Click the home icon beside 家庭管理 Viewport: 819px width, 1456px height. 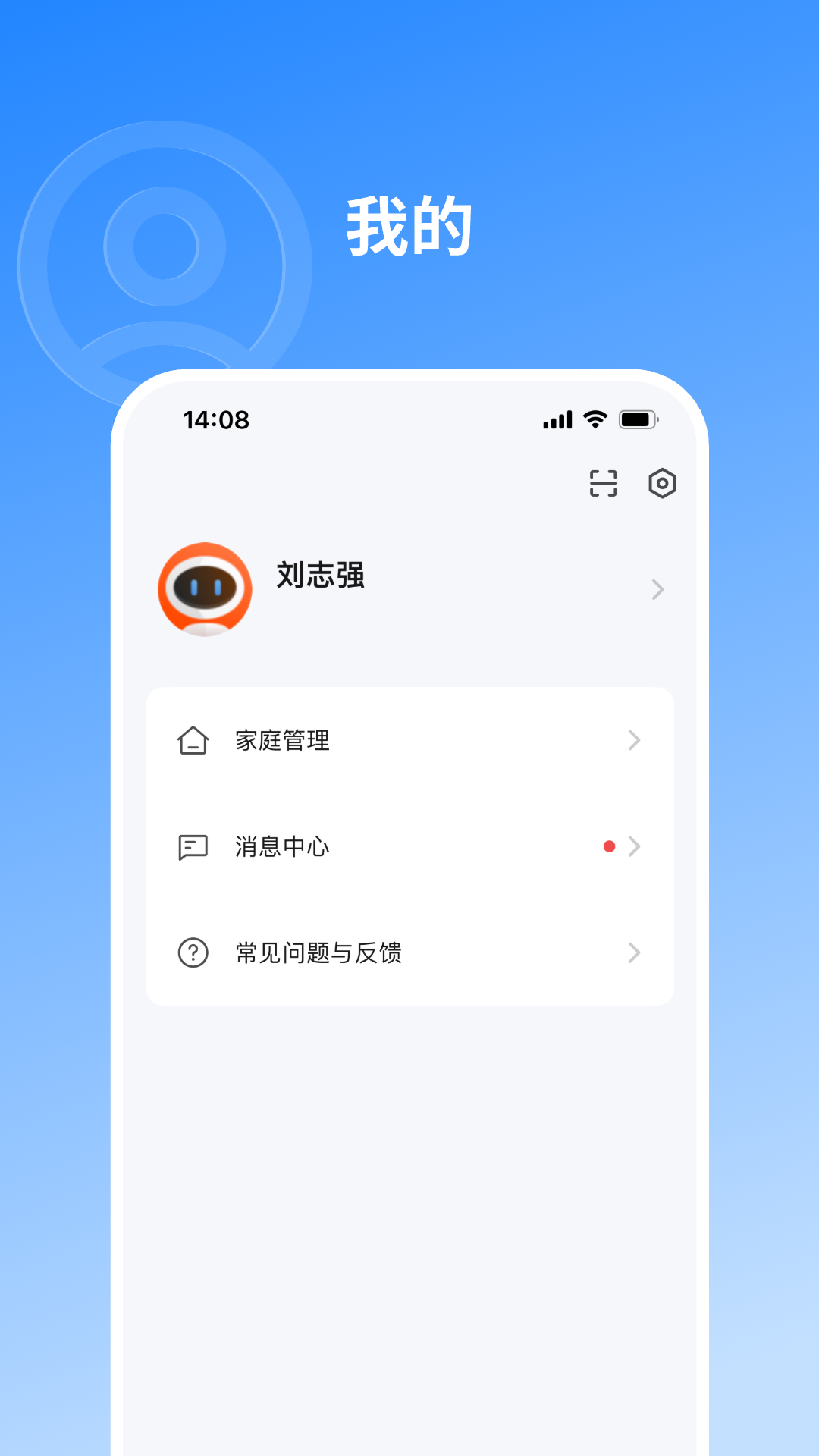click(x=193, y=740)
